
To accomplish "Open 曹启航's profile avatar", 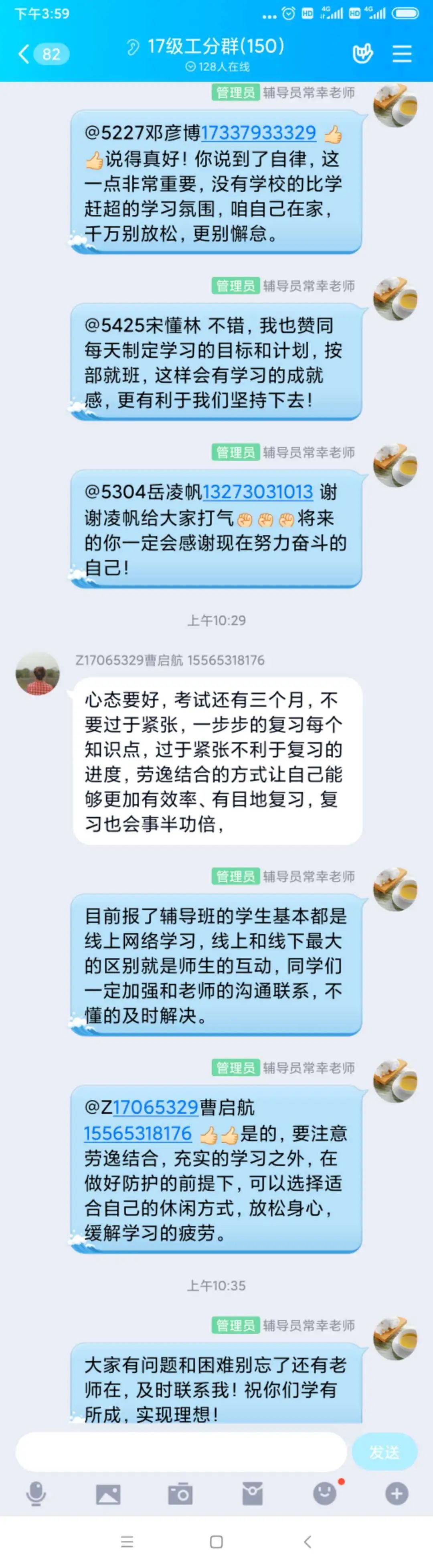I will tap(38, 674).
